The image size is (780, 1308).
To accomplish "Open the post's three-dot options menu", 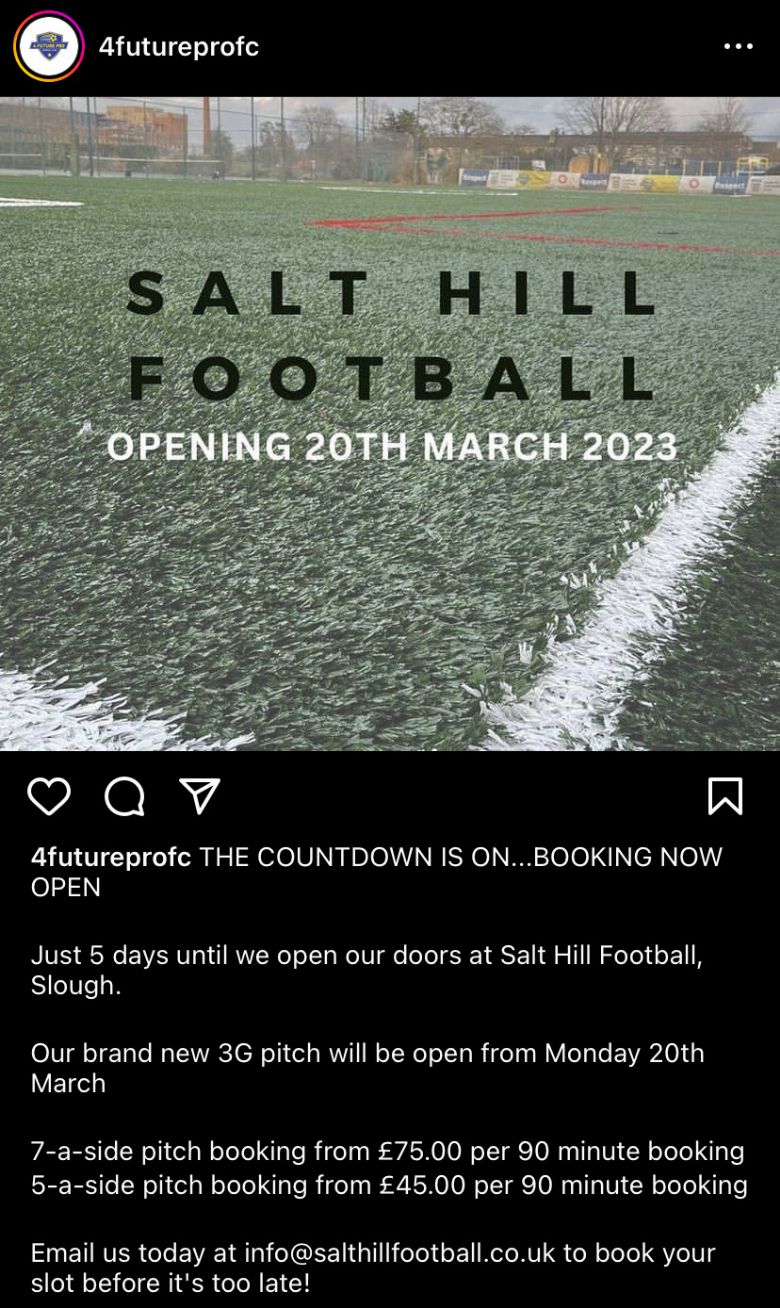I will coord(738,46).
